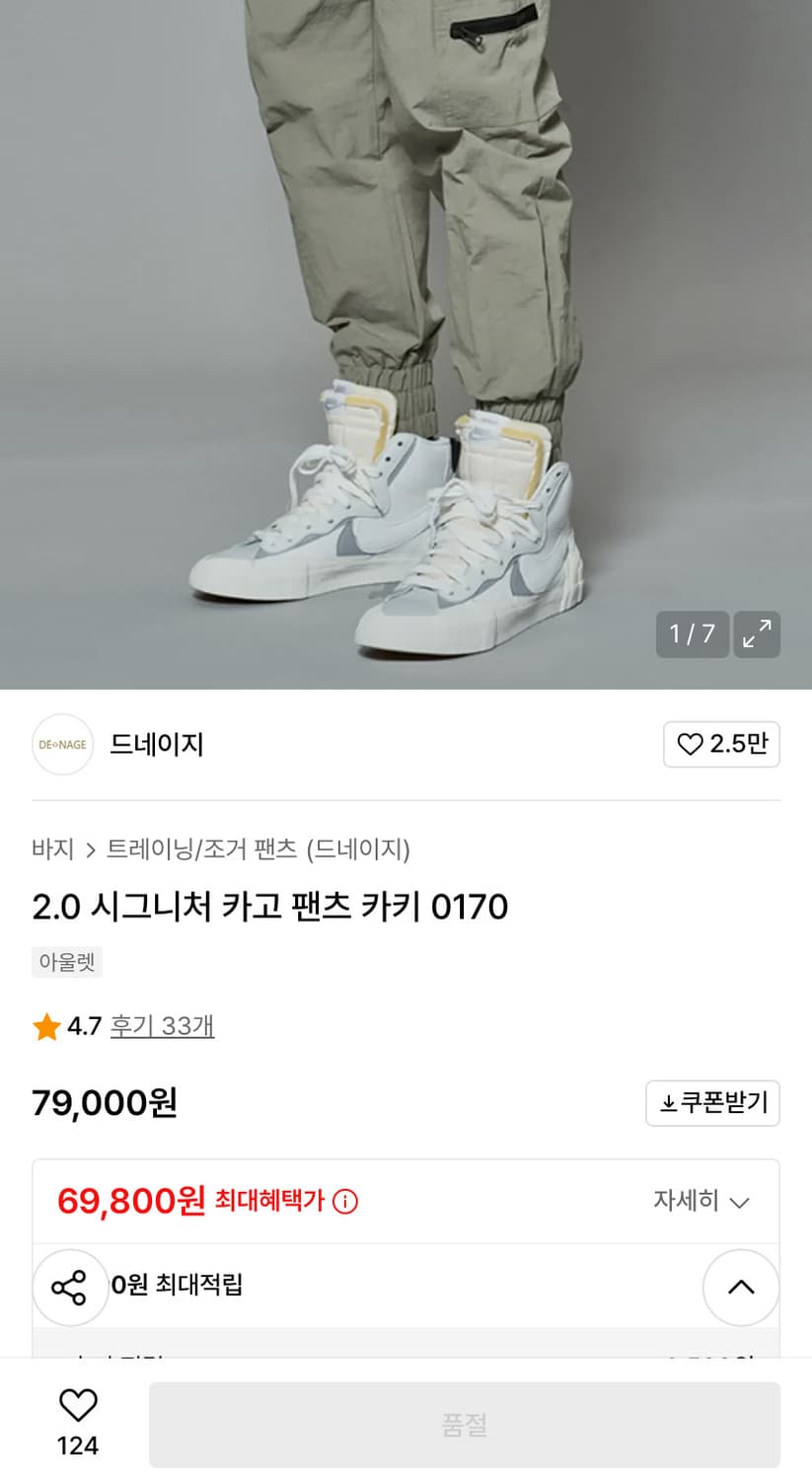Image resolution: width=812 pixels, height=1480 pixels.
Task: Open the 후기 33개 reviews link
Action: [162, 1026]
